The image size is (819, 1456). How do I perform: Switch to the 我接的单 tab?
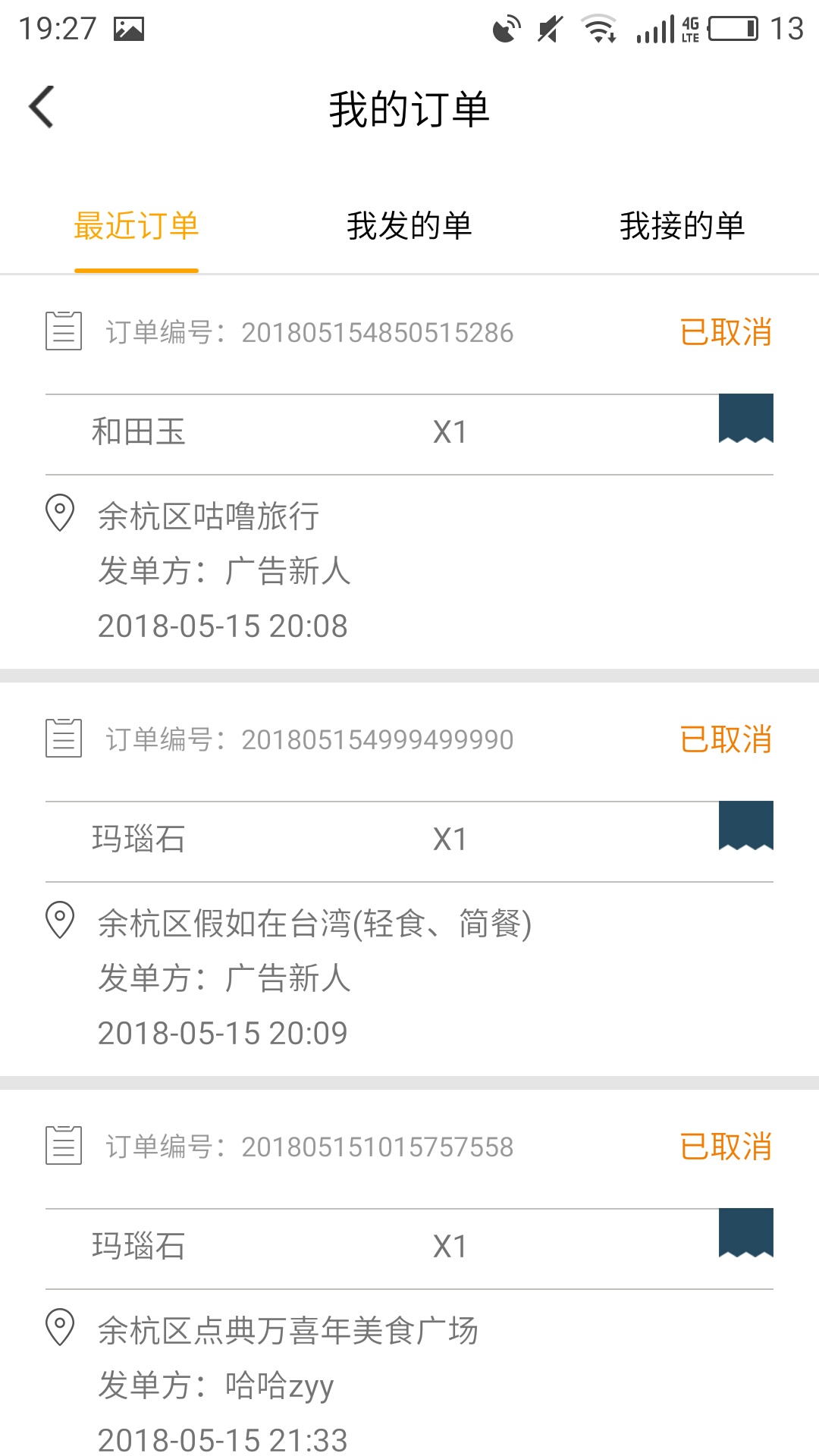point(682,226)
